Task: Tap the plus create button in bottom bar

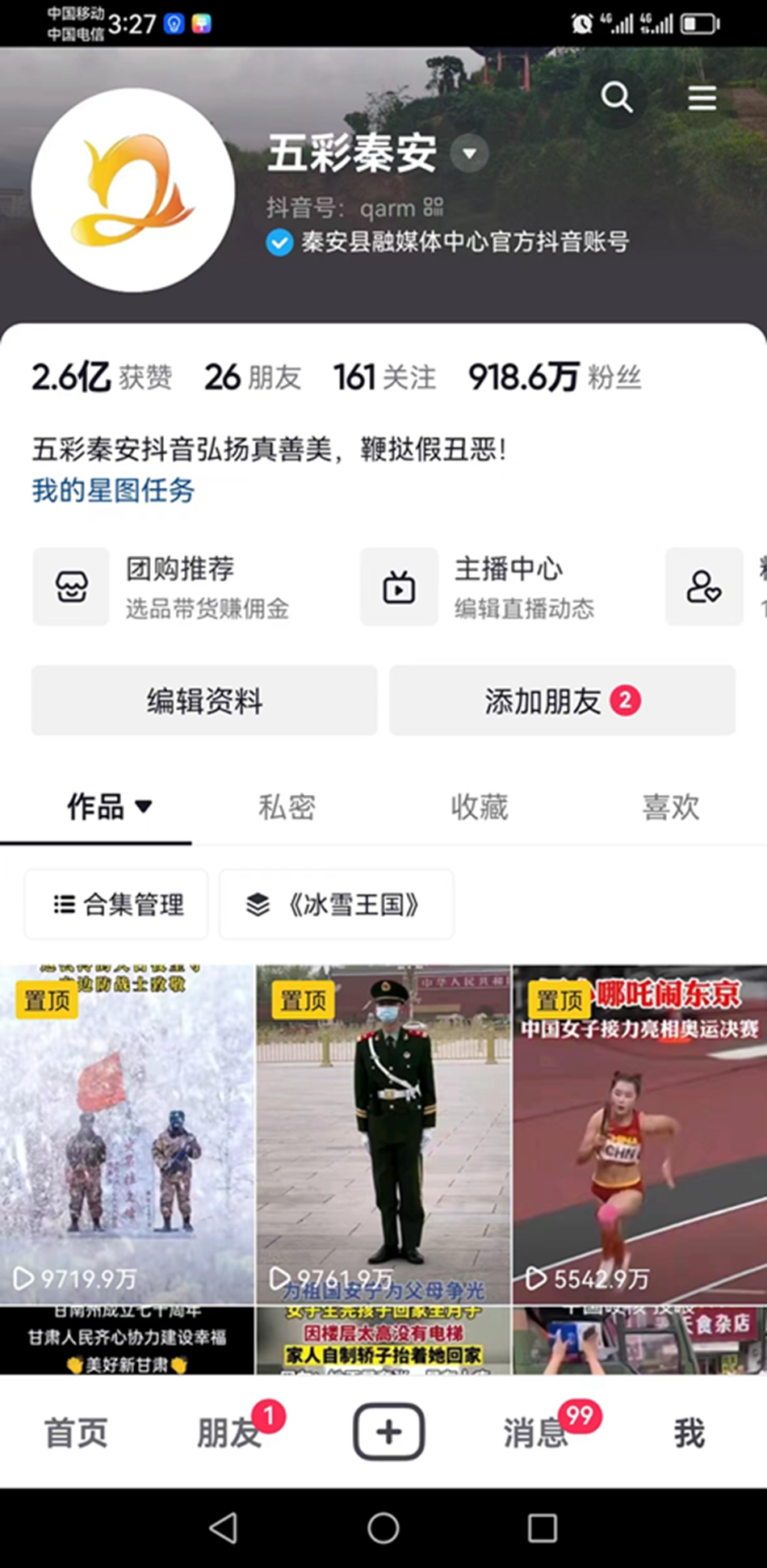Action: (388, 1431)
